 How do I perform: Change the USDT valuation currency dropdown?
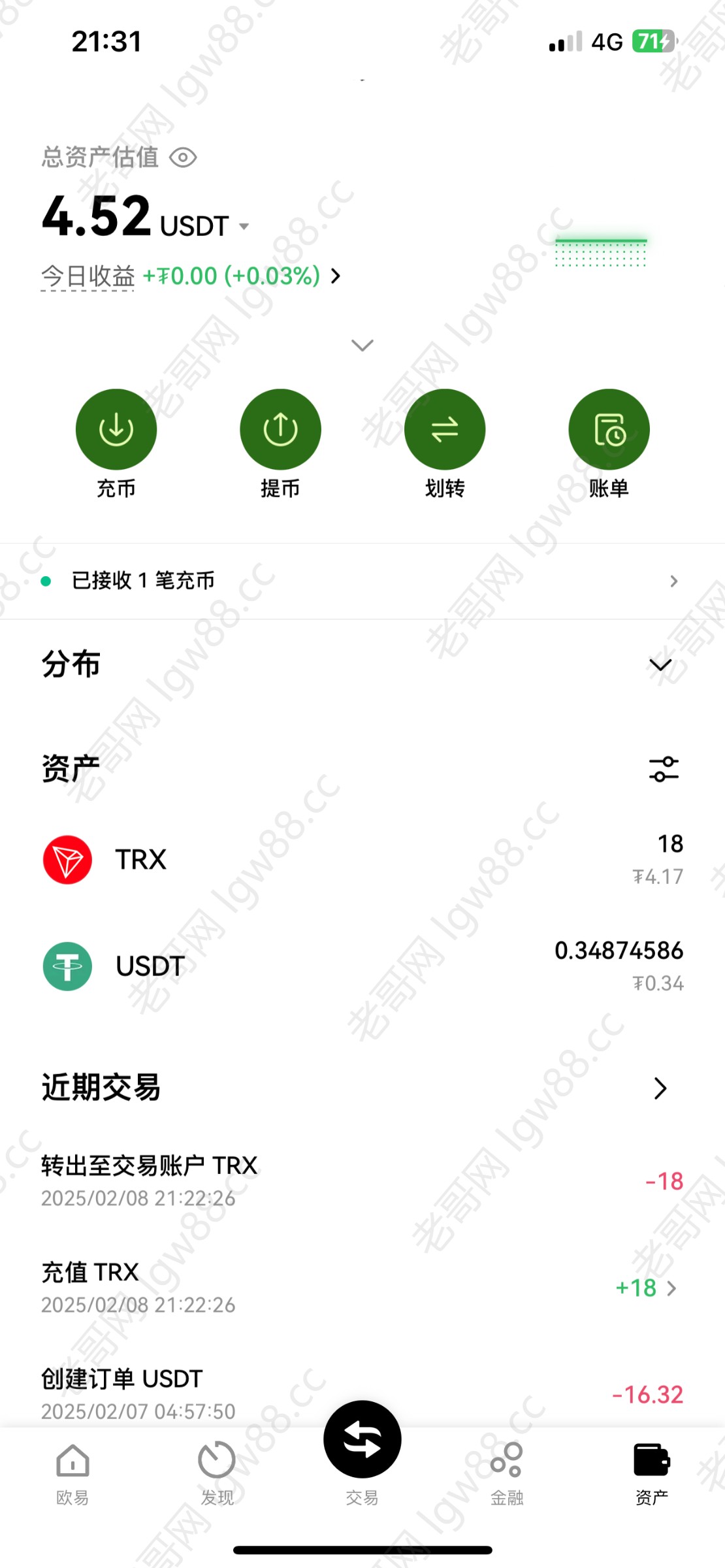pos(244,227)
